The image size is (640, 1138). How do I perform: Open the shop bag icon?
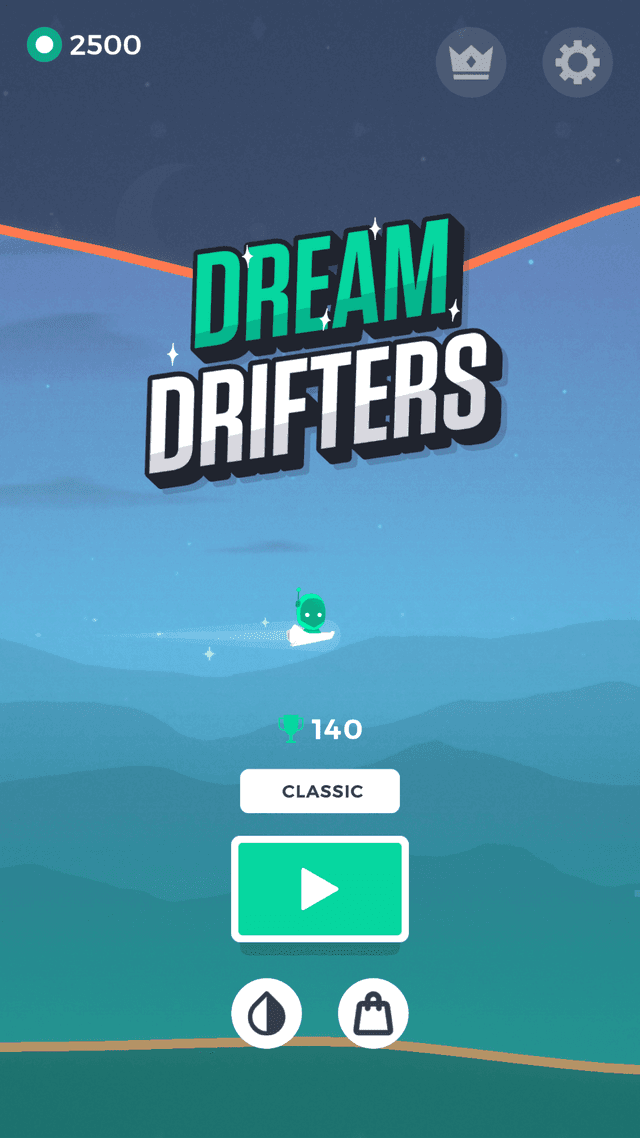(x=373, y=1013)
